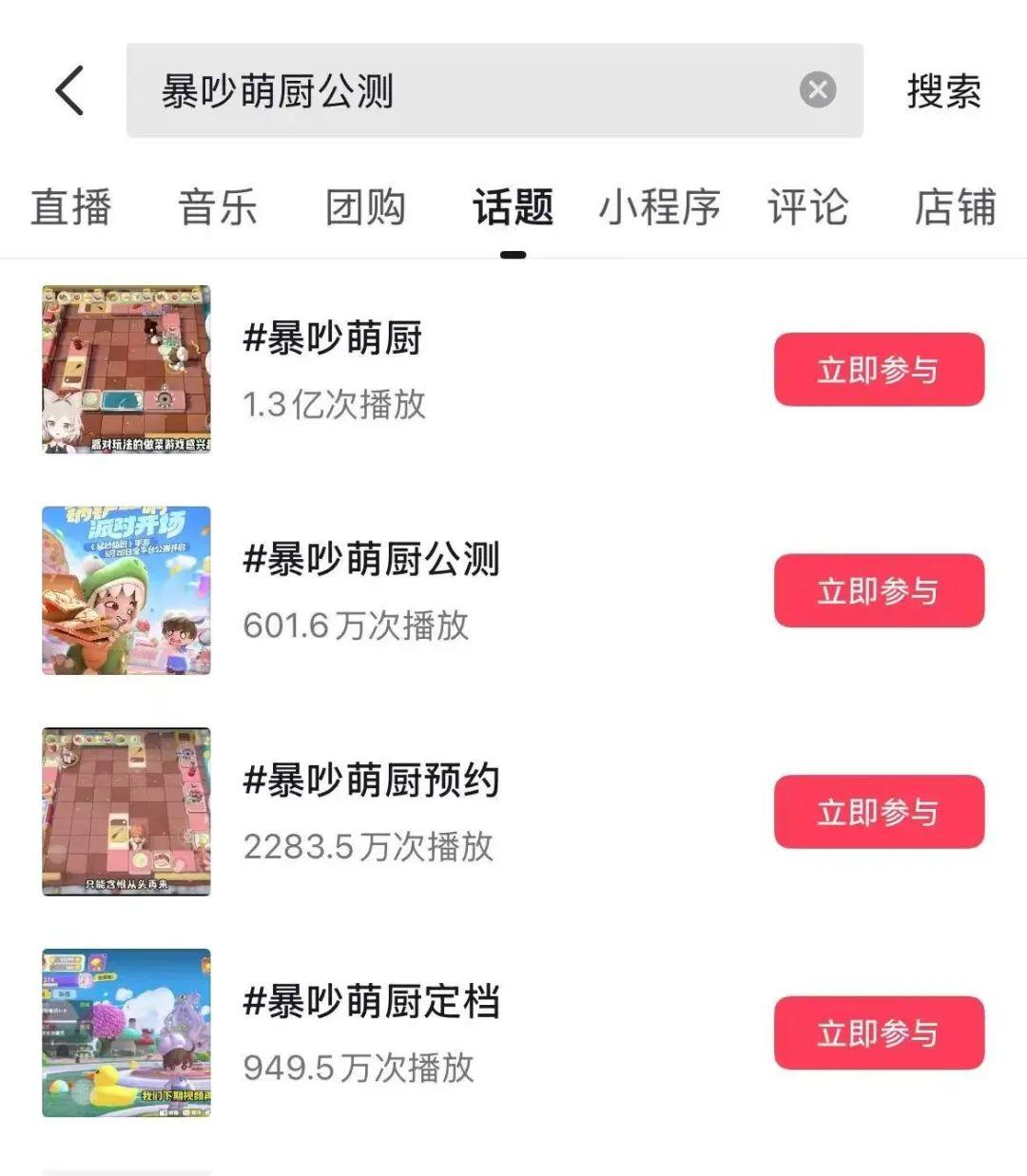Open the 评论 tab
Viewport: 1027px width, 1176px height.
click(x=807, y=207)
